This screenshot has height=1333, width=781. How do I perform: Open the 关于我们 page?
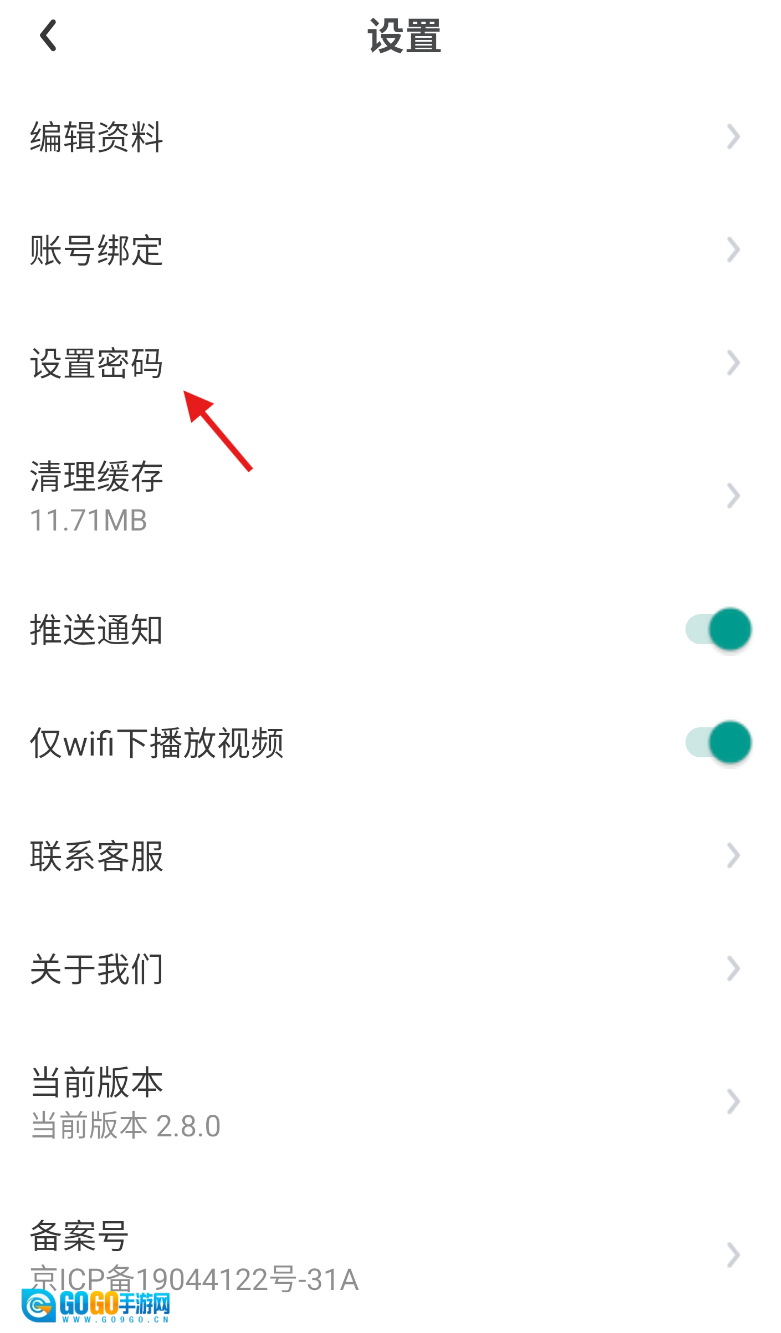pos(96,969)
